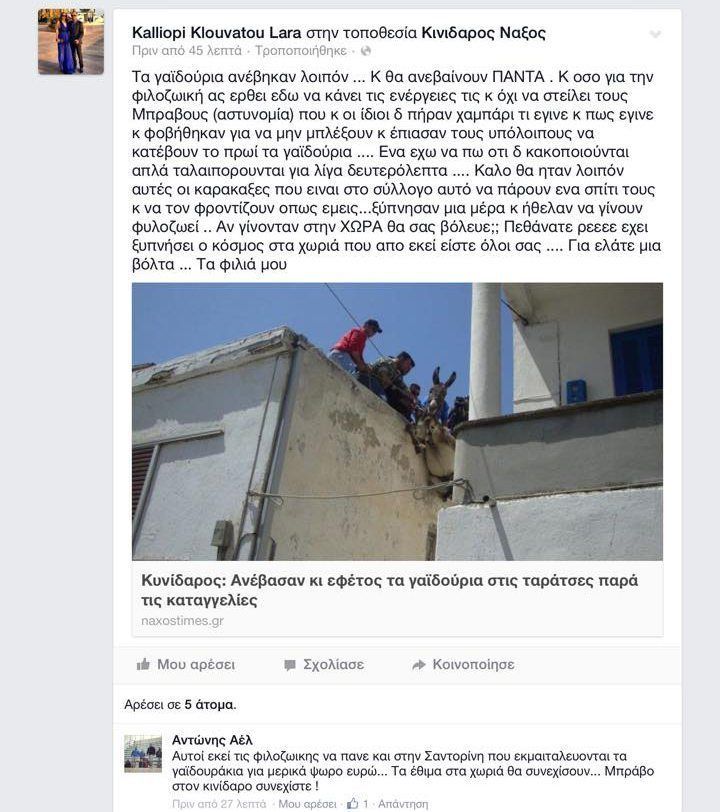Like Αντώνης Αέλ's comment
Screen dimensions: 720x812
pyautogui.click(x=307, y=803)
